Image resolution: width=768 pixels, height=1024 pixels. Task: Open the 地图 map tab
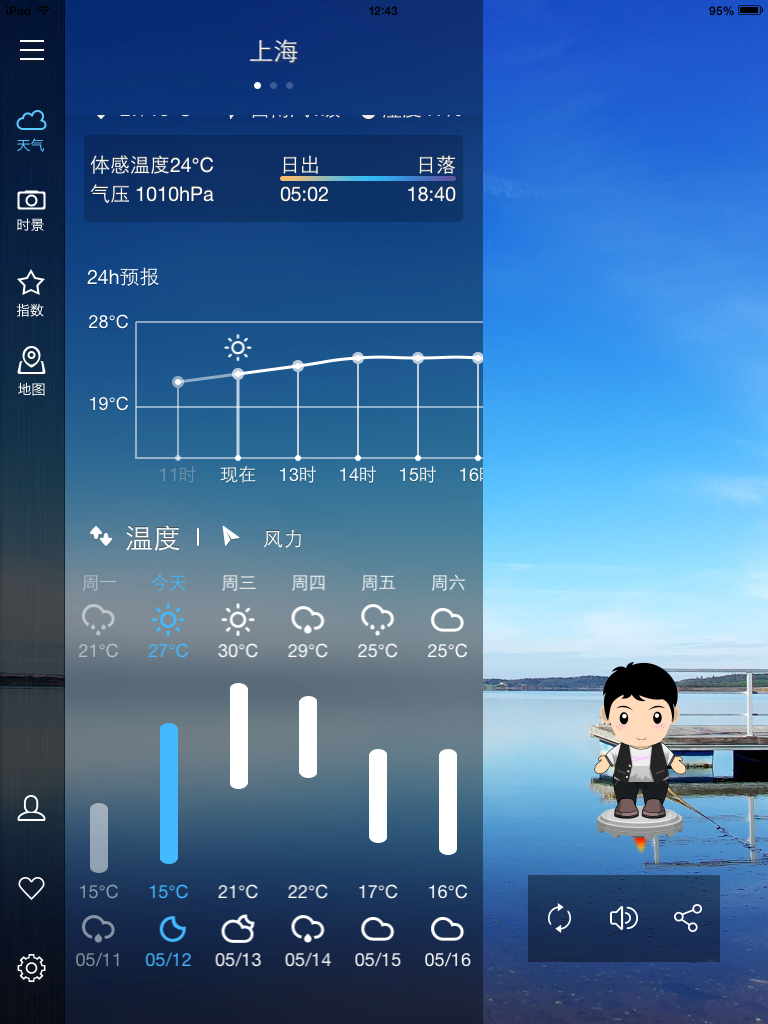[x=31, y=371]
